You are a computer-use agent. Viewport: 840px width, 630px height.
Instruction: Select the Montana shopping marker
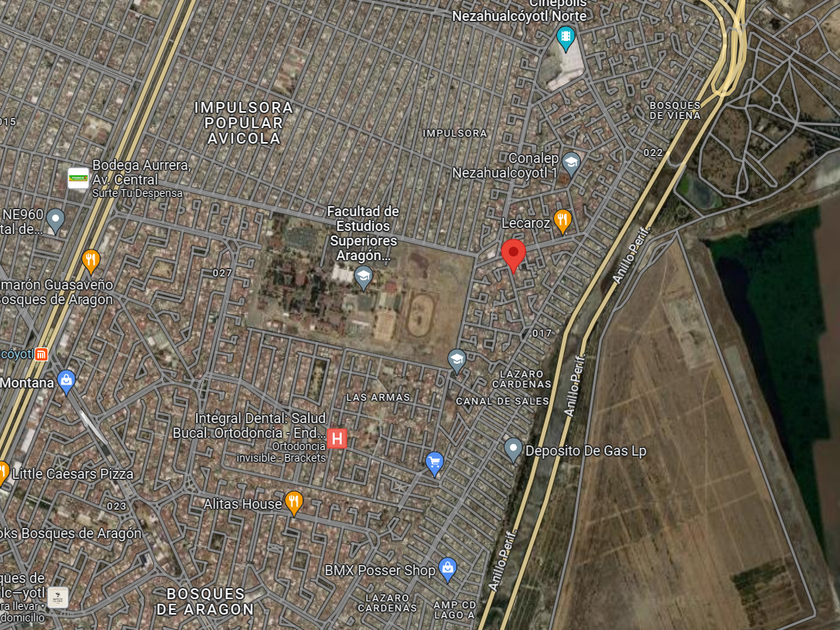pyautogui.click(x=66, y=380)
